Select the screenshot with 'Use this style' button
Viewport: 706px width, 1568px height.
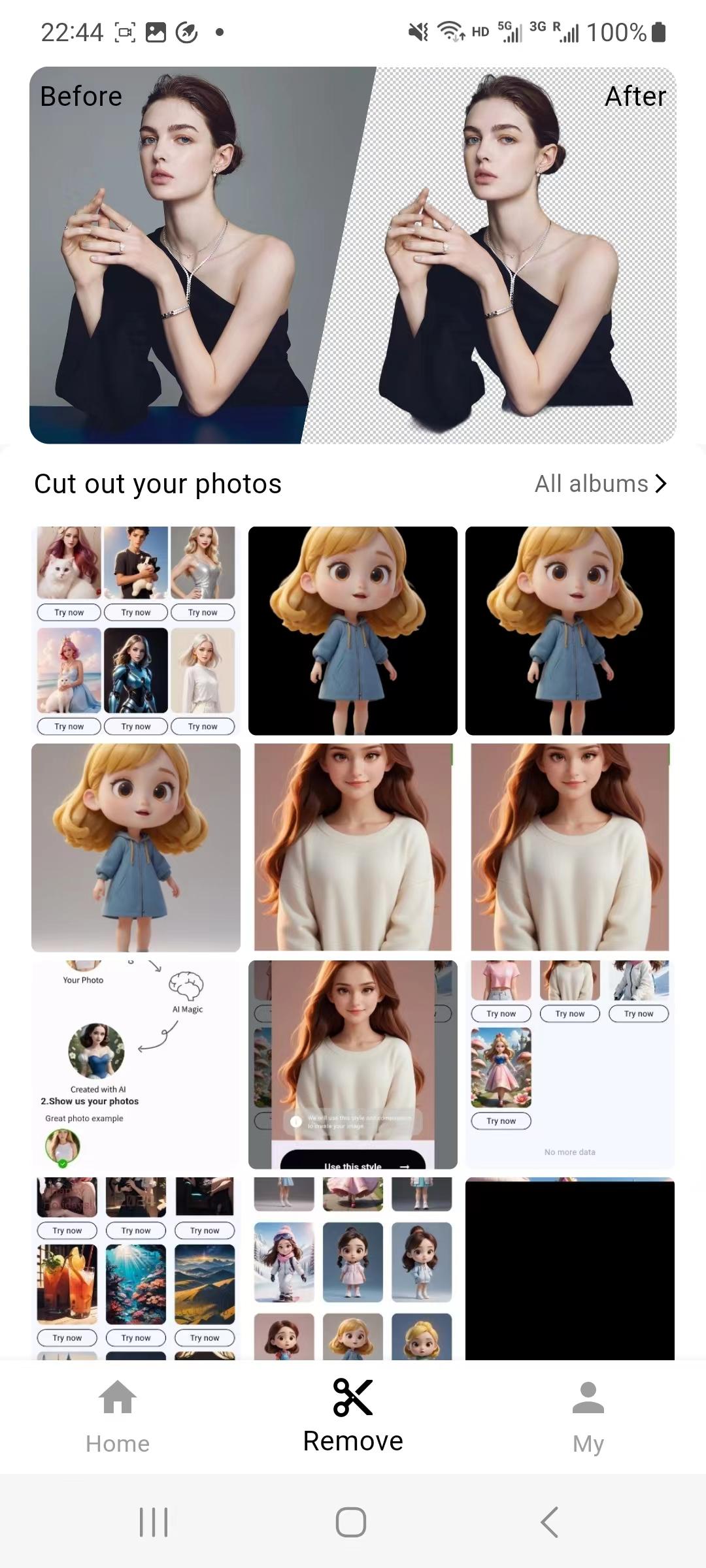[353, 1064]
